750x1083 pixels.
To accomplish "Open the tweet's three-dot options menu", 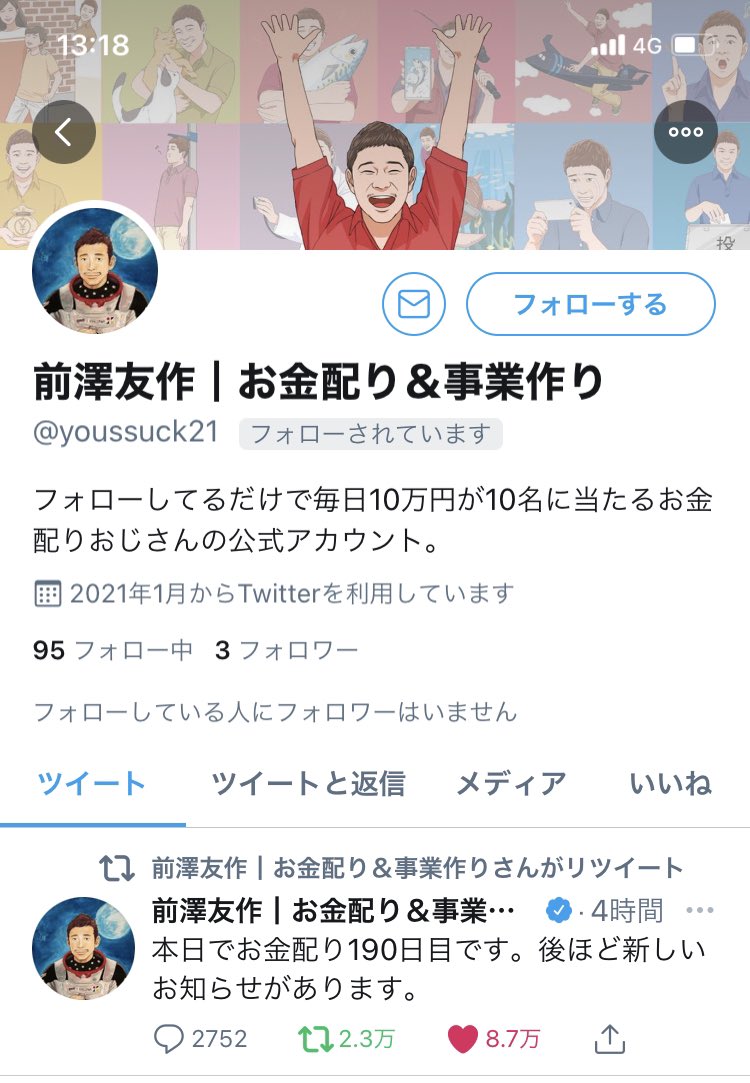I will [x=699, y=910].
